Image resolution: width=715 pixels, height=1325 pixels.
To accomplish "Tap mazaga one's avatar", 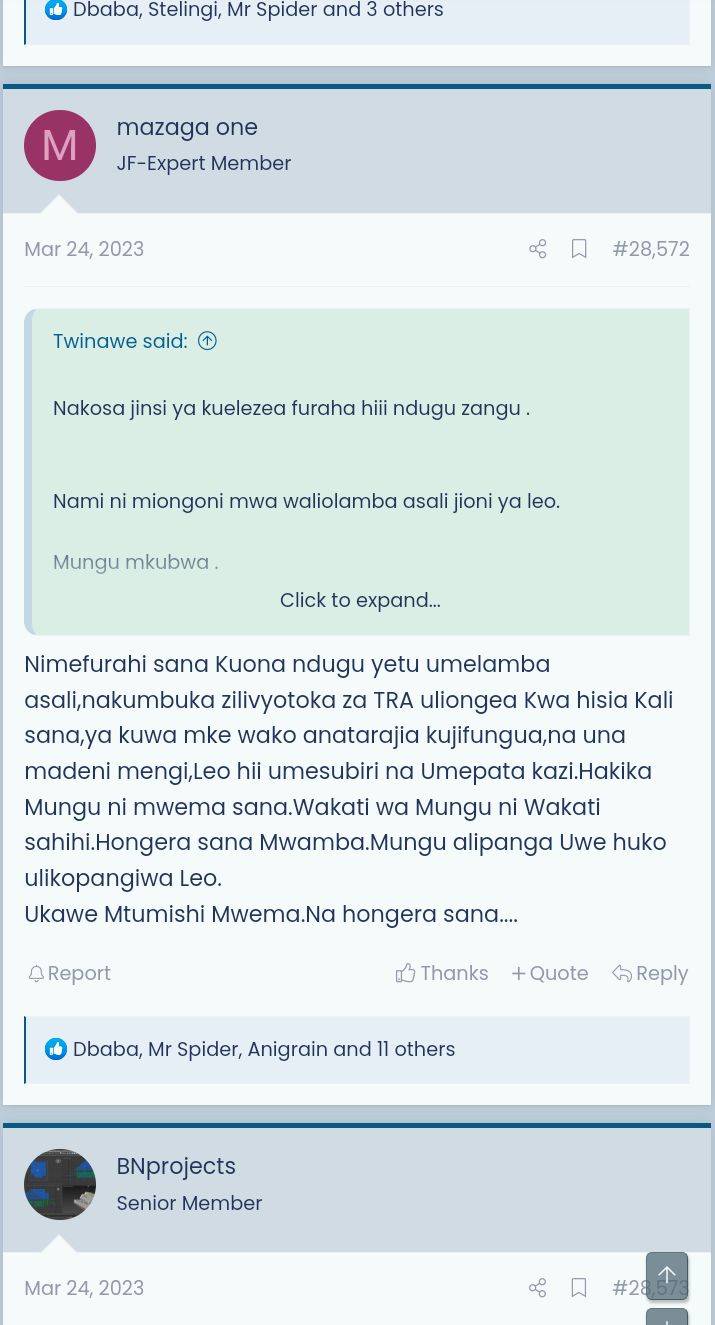I will (60, 145).
